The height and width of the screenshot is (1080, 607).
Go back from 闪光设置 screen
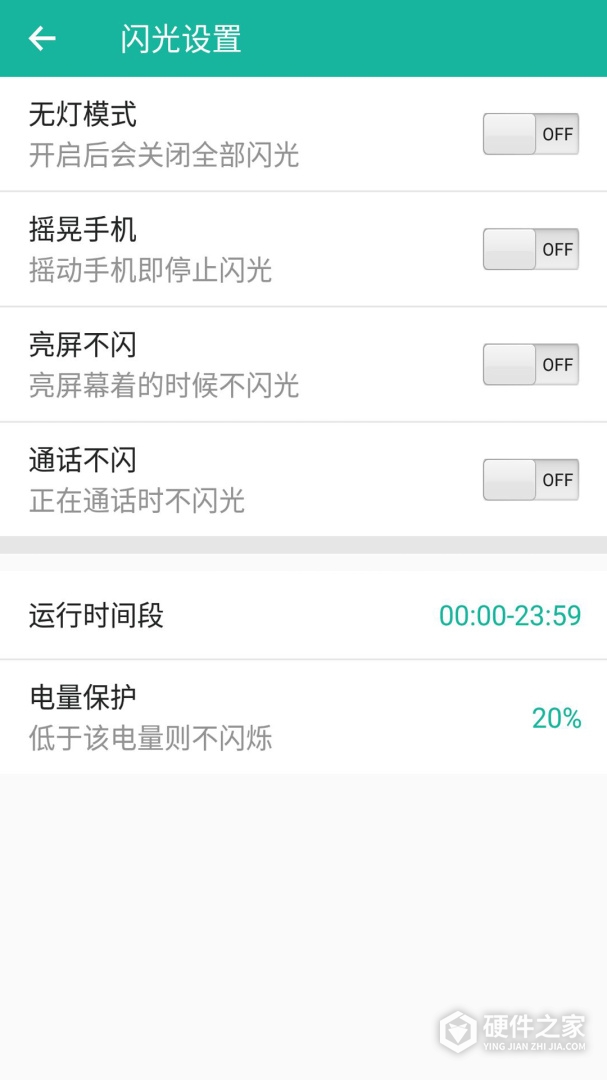[42, 39]
